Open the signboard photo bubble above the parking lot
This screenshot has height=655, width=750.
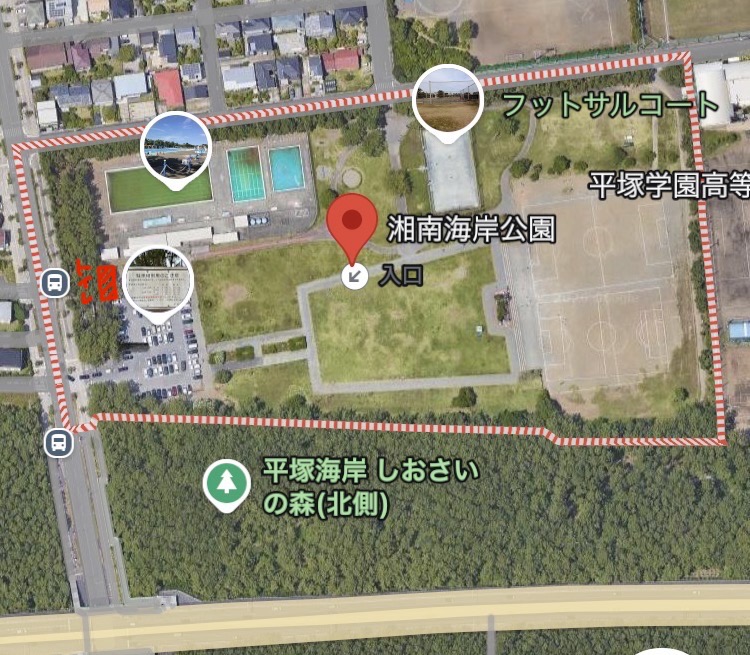click(x=157, y=280)
